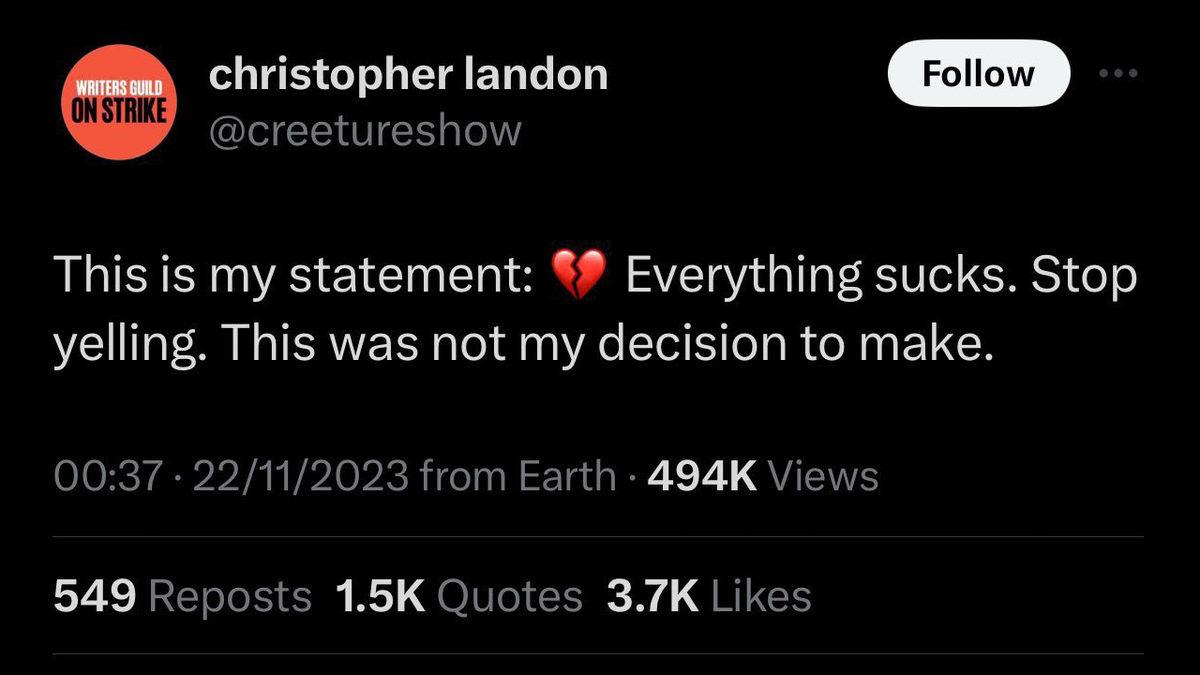
Task: View the 549 Reposts list
Action: pos(182,596)
